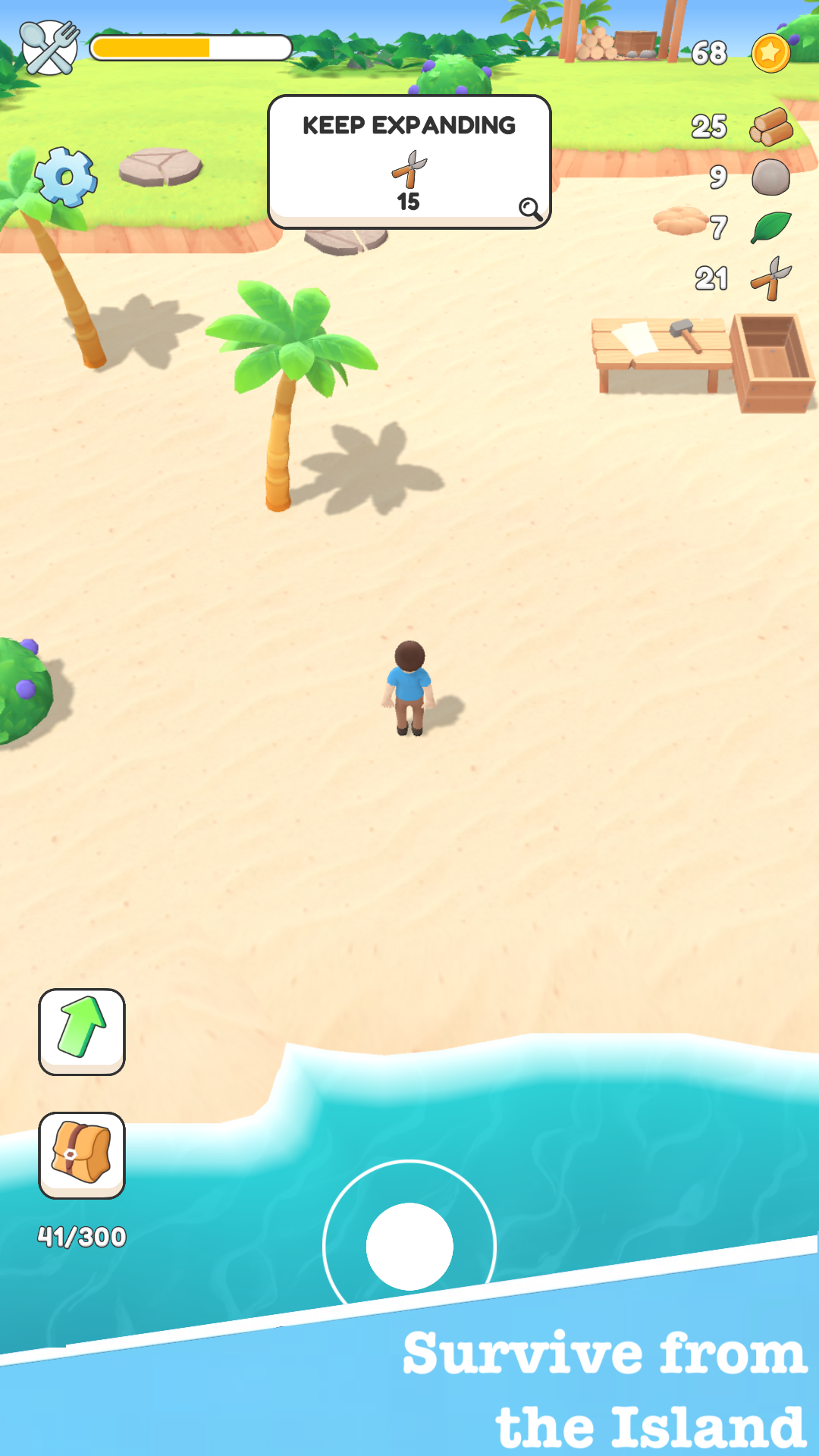Open the settings gear

click(x=66, y=177)
